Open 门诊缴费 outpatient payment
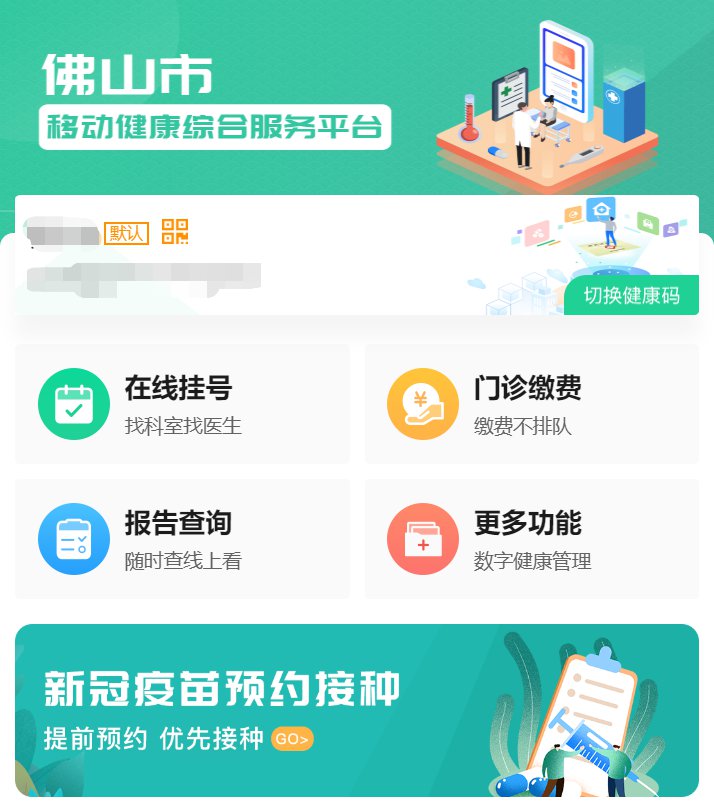 pos(531,404)
